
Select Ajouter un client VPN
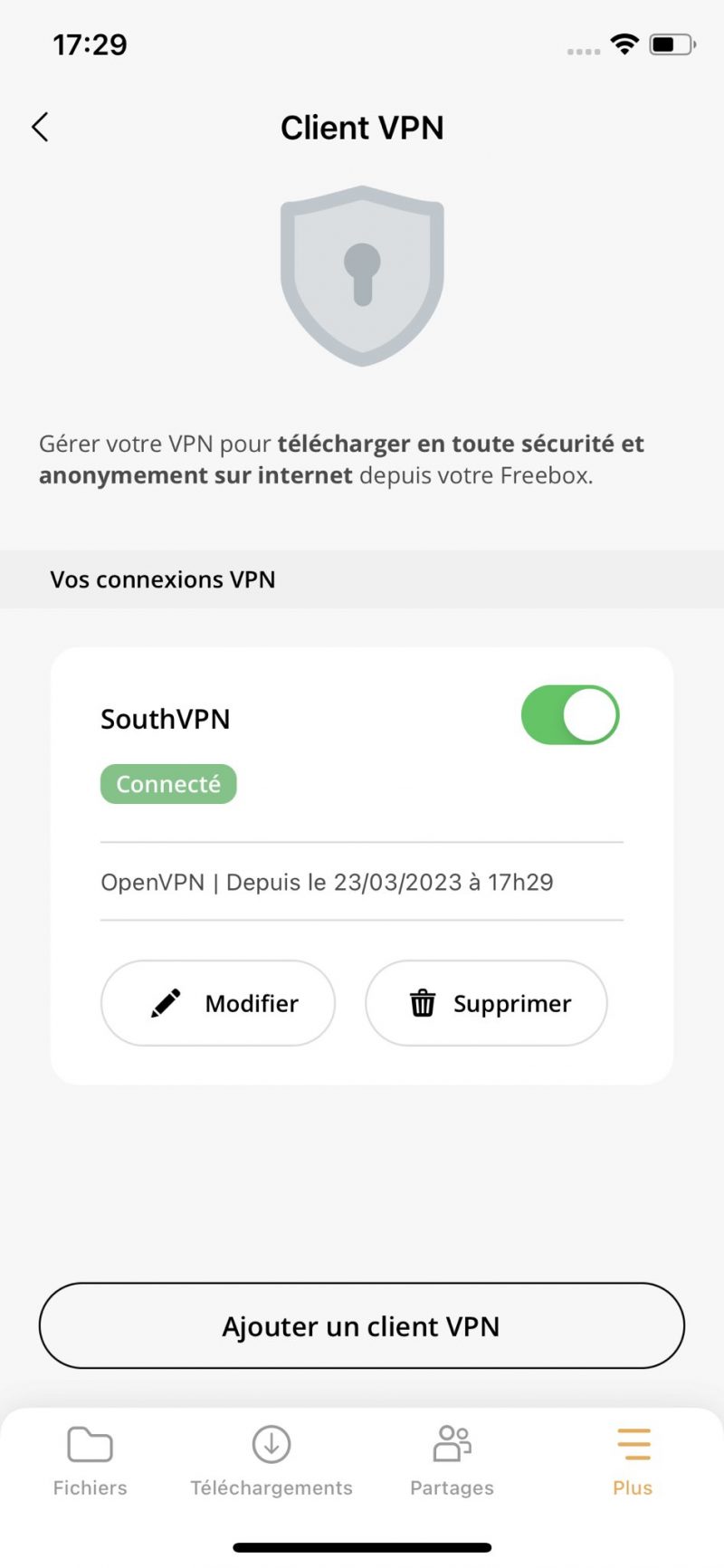click(x=361, y=1325)
